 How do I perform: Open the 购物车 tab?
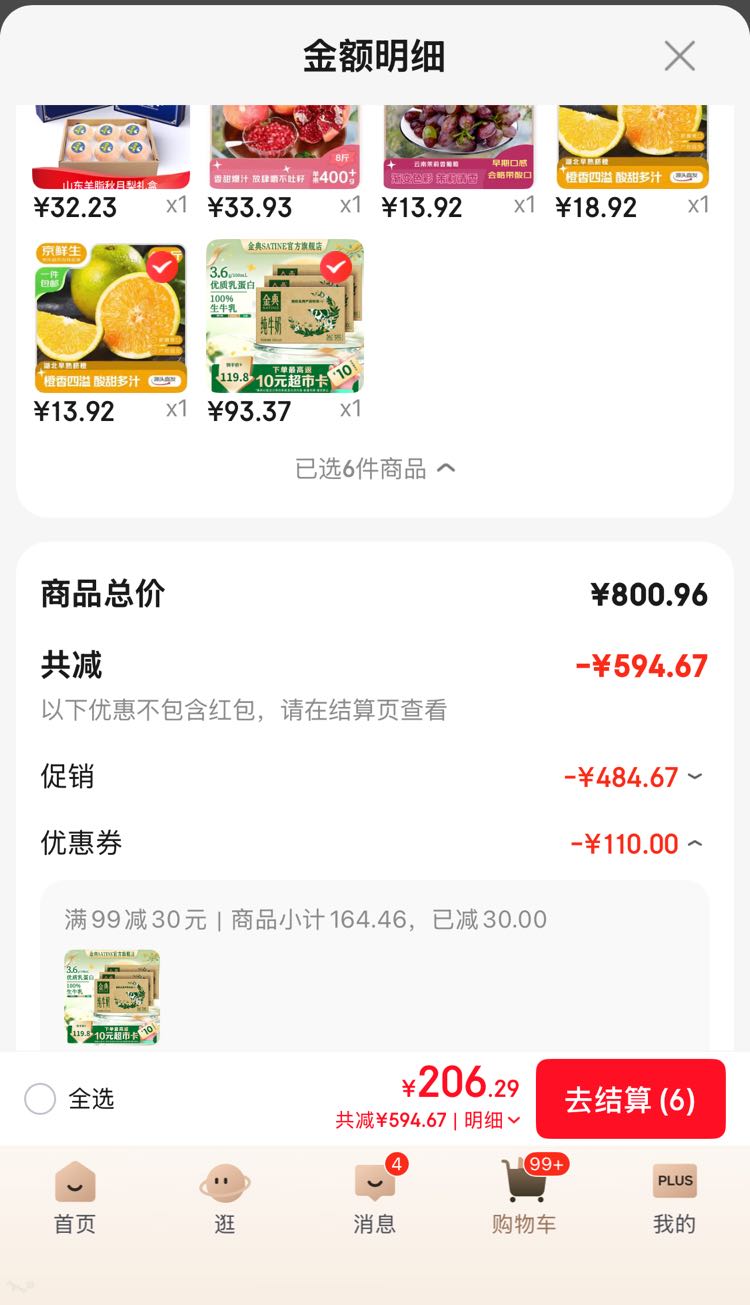point(524,1198)
